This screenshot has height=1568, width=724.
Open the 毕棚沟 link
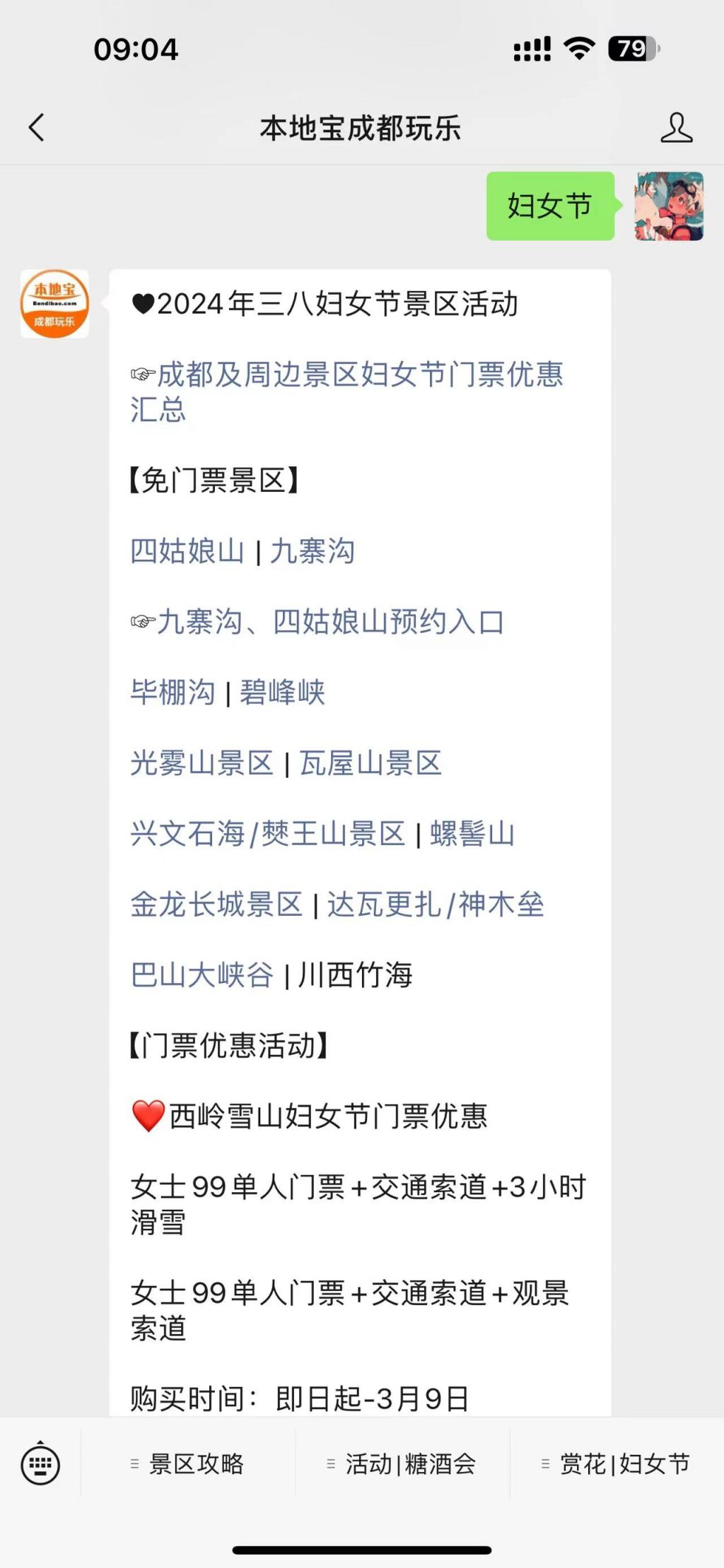point(173,692)
